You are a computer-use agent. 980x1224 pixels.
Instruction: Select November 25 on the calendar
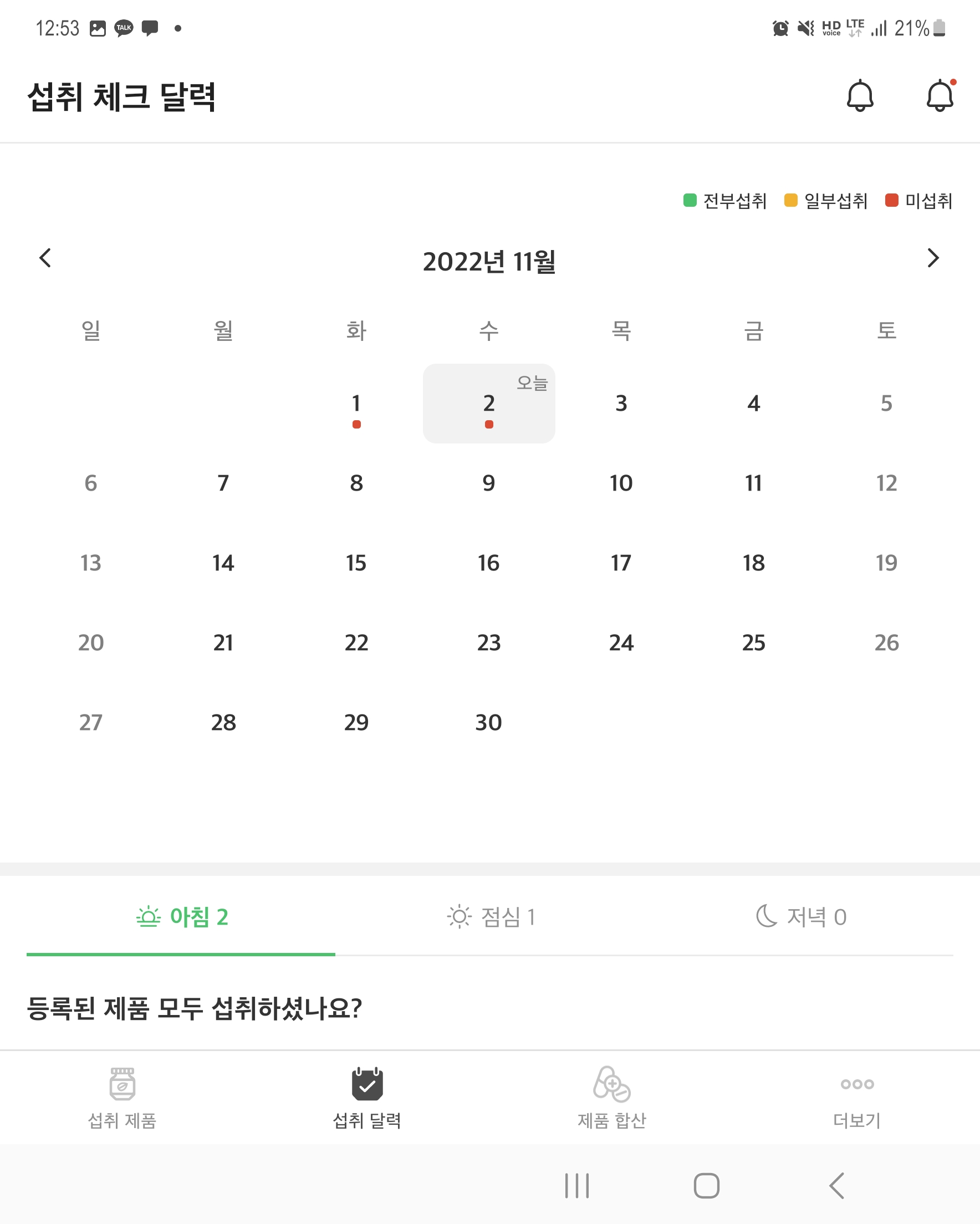coord(753,642)
